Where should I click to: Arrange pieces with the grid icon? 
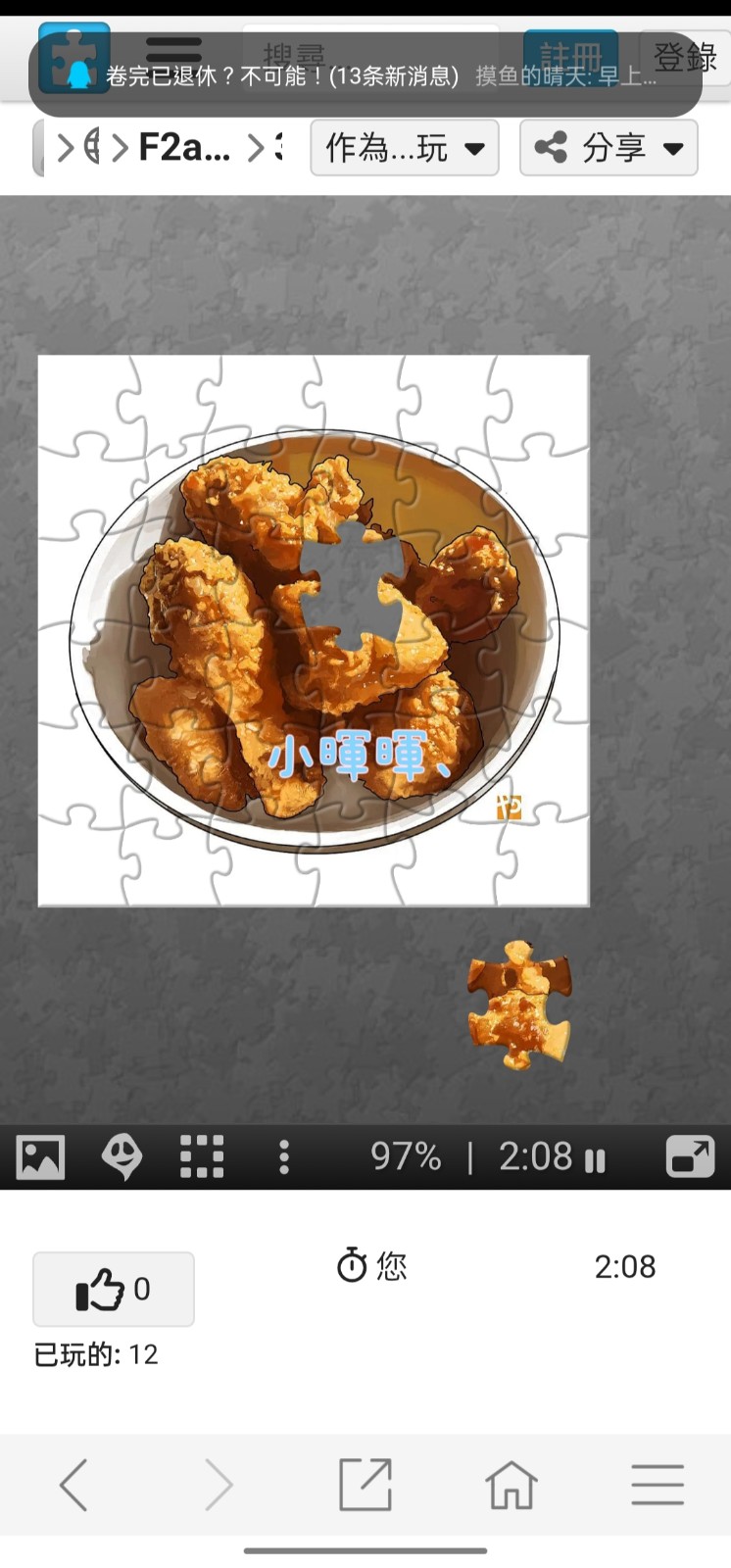(202, 1157)
